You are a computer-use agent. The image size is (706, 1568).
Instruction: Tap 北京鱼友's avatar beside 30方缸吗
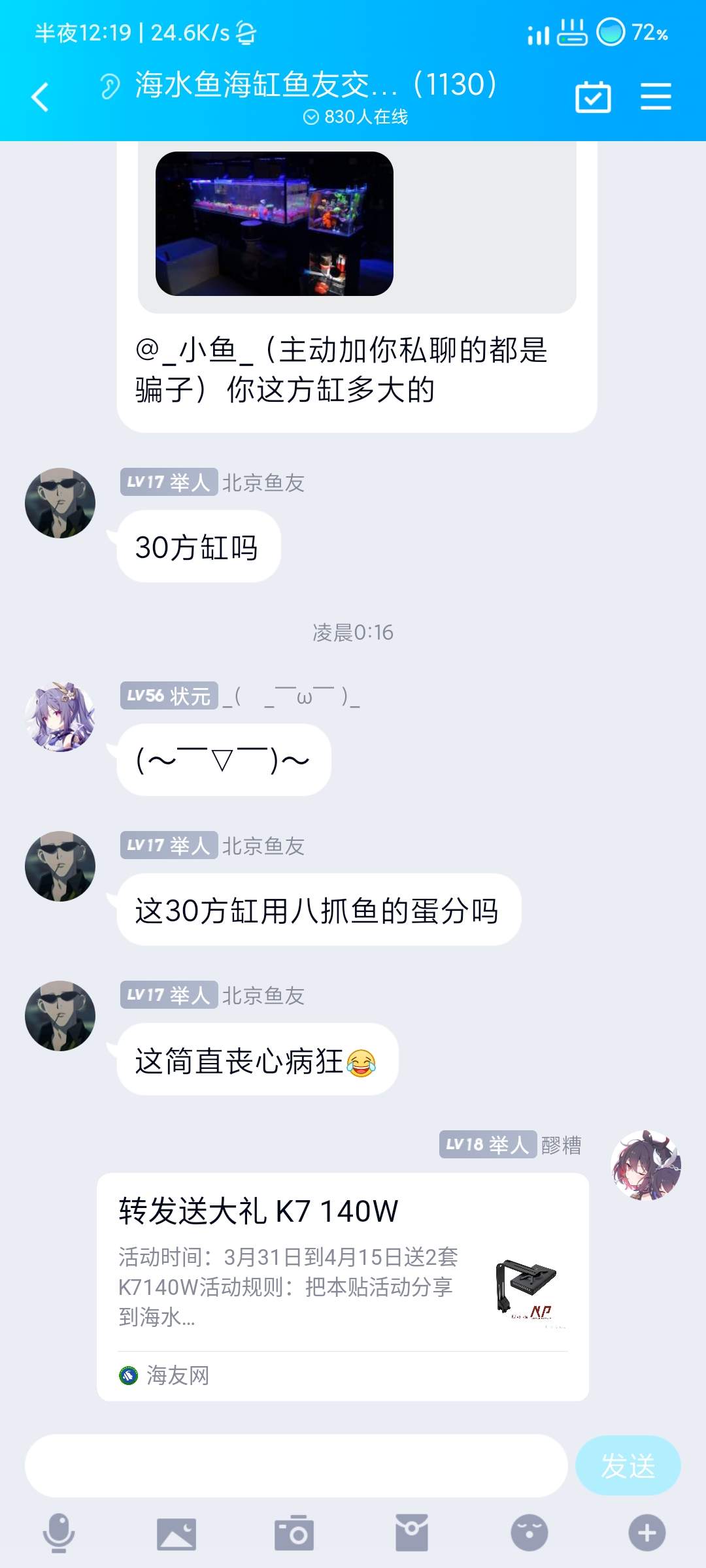(60, 503)
